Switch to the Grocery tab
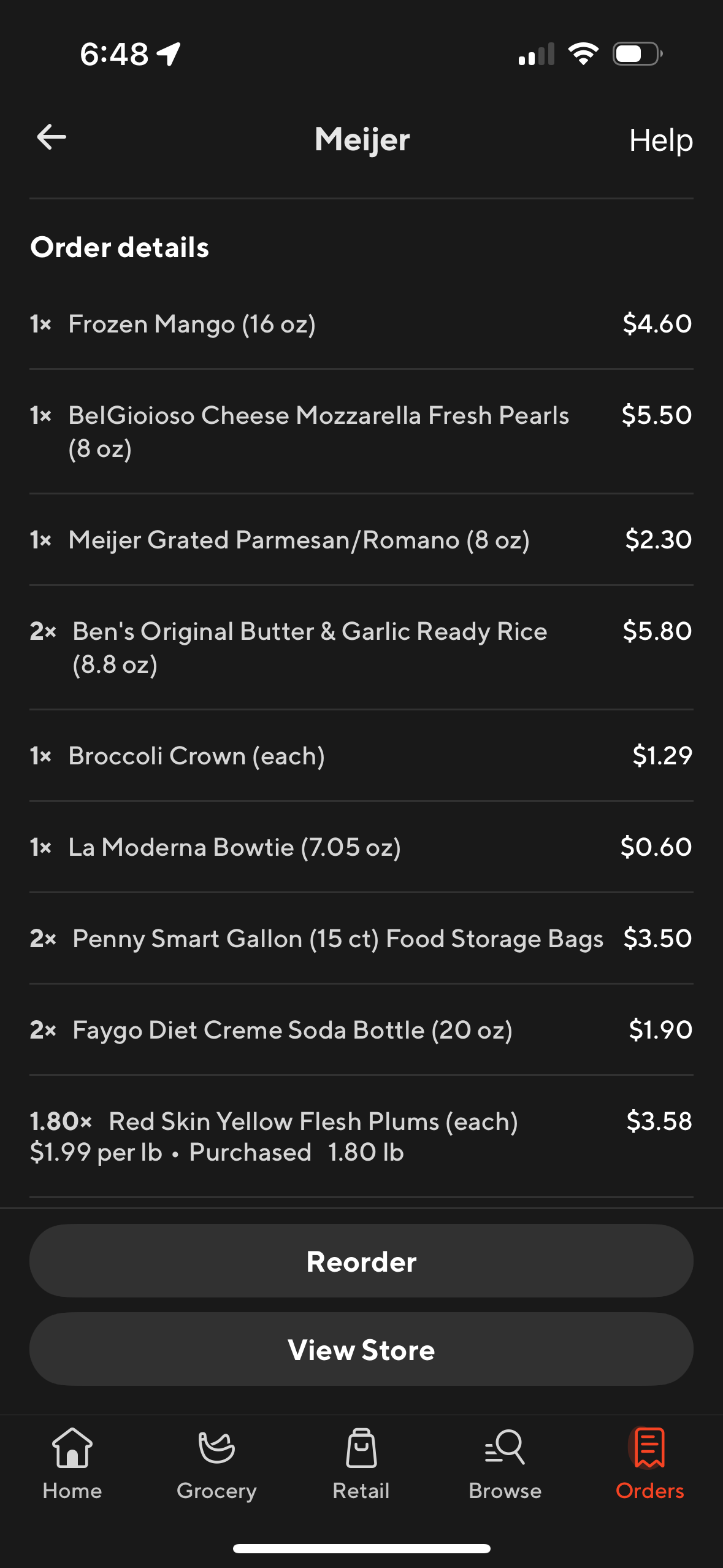Viewport: 723px width, 1568px height. [x=216, y=1465]
